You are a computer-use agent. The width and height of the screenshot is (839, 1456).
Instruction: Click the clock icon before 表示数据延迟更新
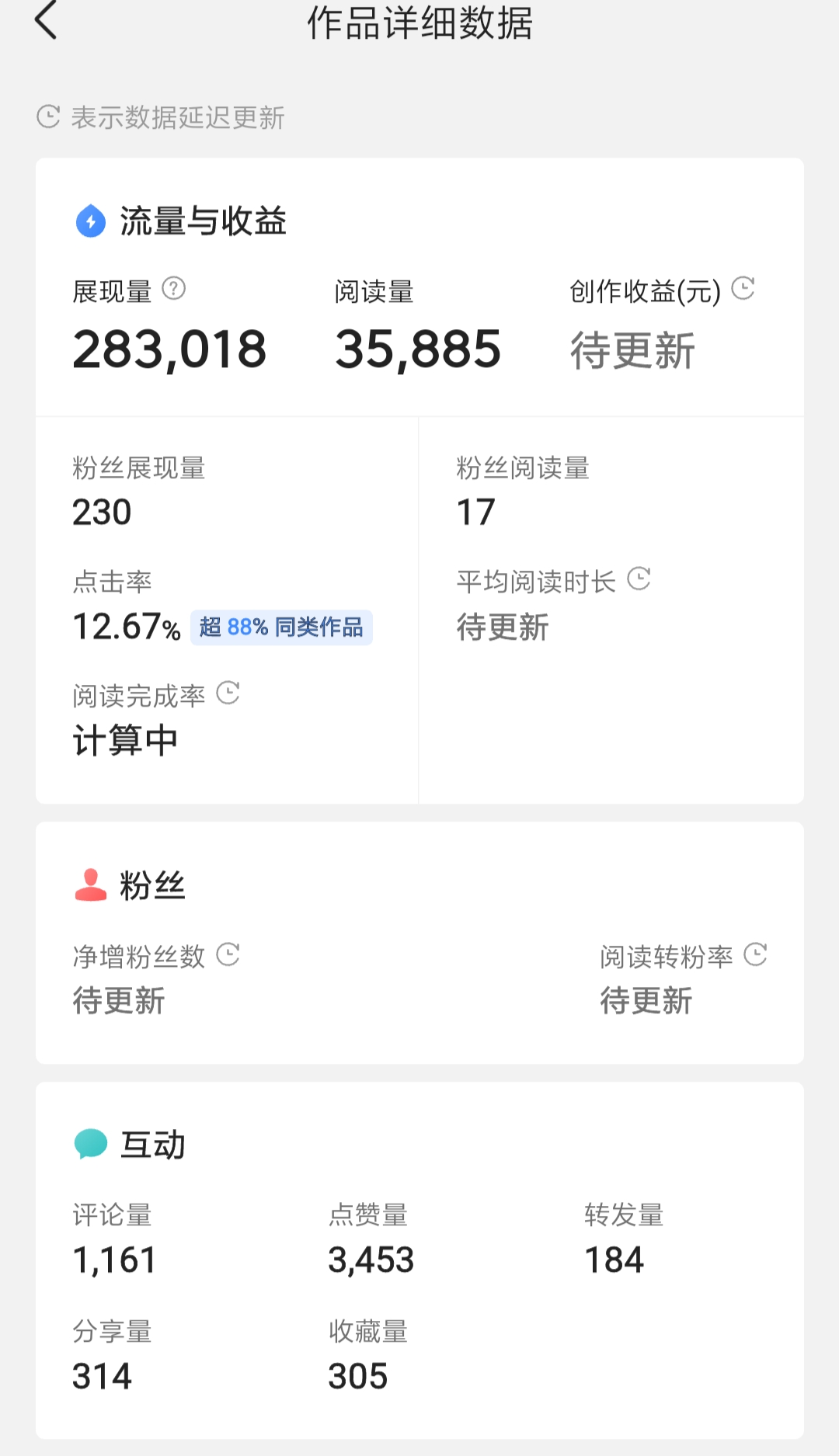pos(48,116)
